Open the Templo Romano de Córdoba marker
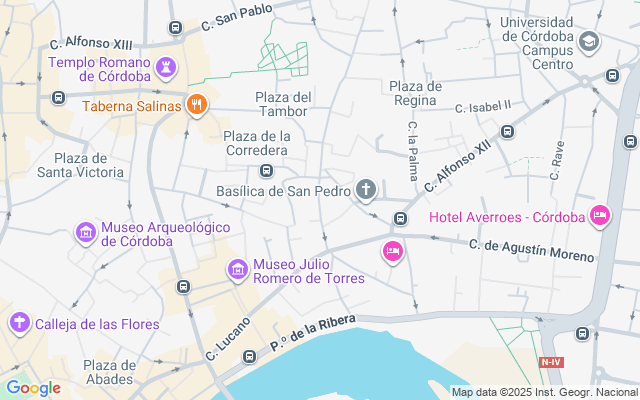The image size is (640, 400). pyautogui.click(x=166, y=68)
